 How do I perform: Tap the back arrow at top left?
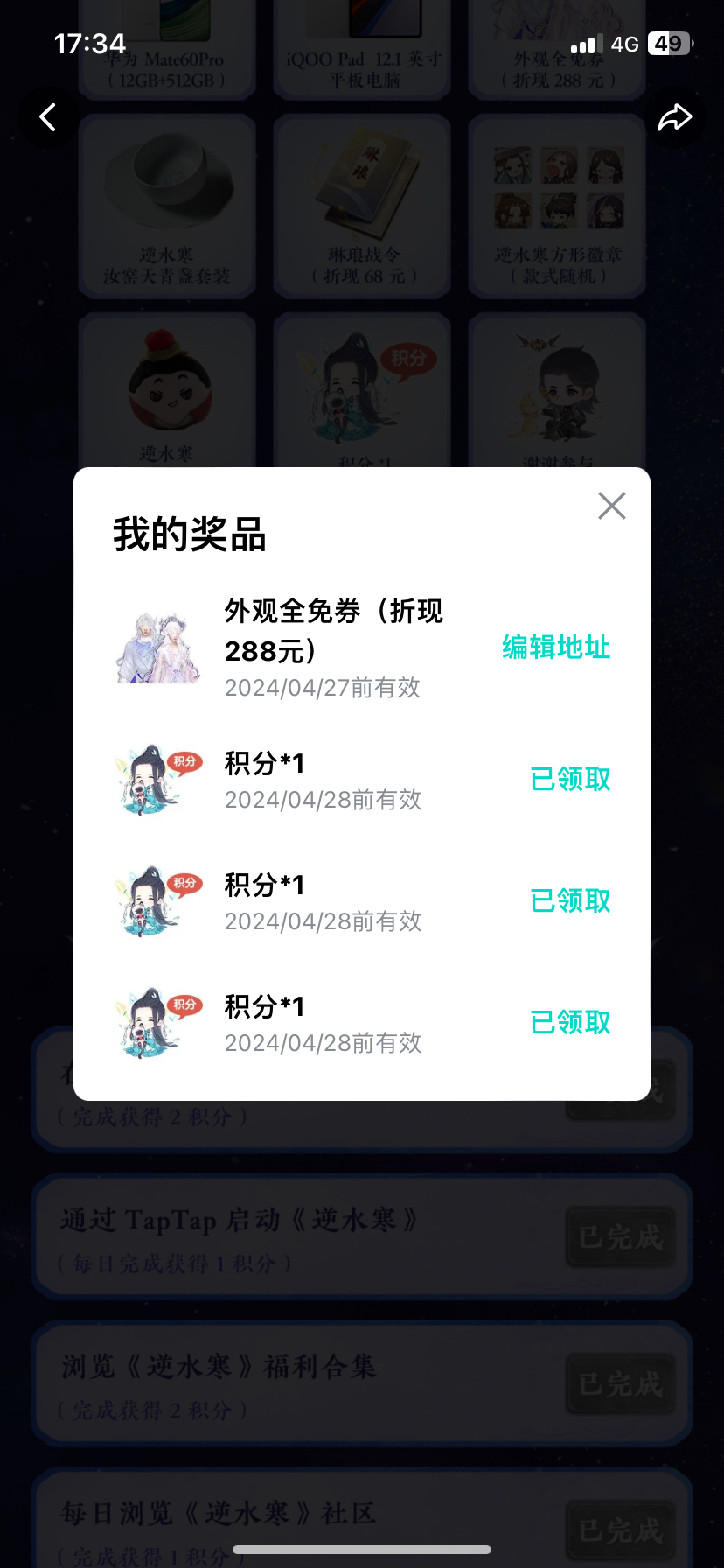48,117
